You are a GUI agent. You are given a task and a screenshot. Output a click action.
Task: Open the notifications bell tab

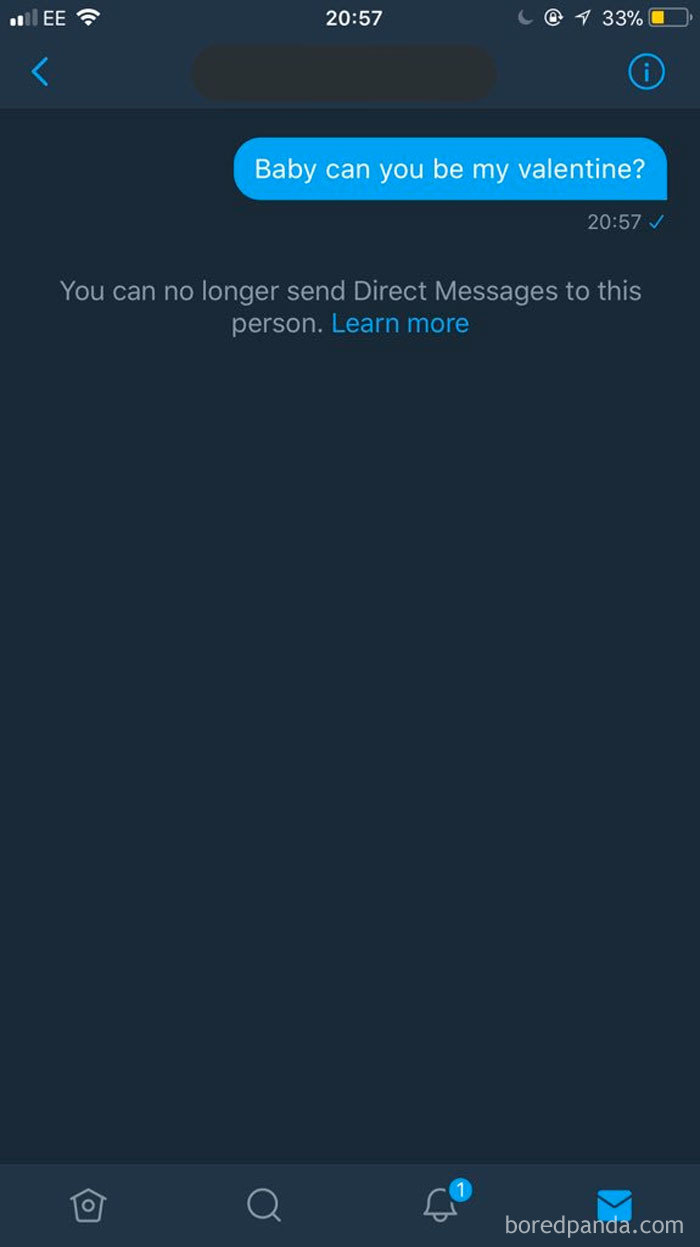pyautogui.click(x=440, y=1205)
